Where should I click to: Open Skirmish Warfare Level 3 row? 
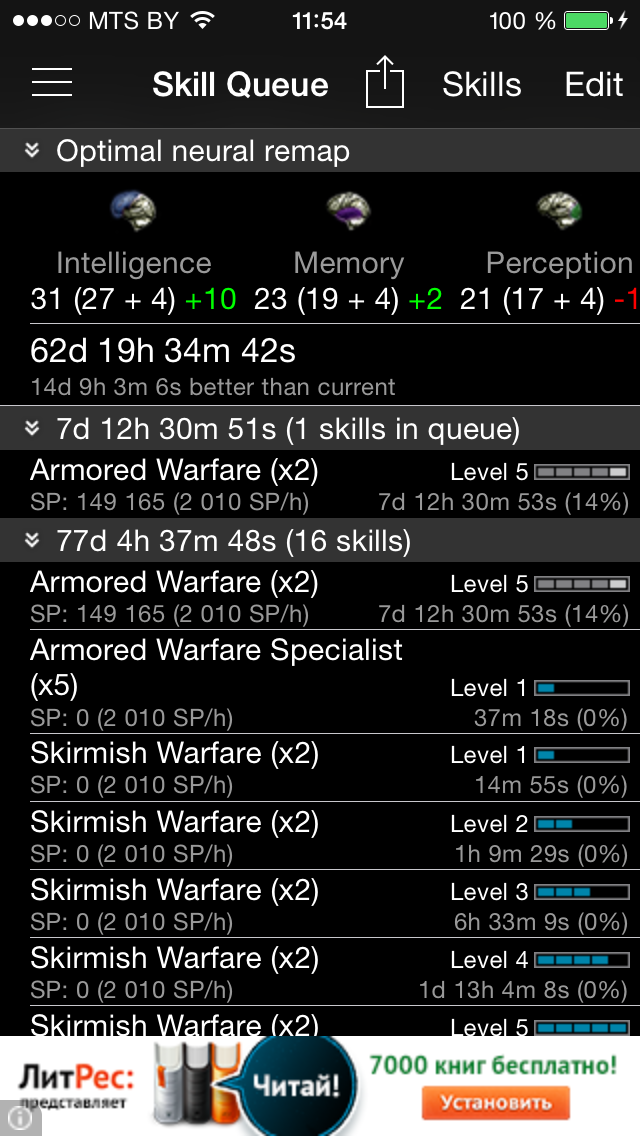(x=320, y=903)
